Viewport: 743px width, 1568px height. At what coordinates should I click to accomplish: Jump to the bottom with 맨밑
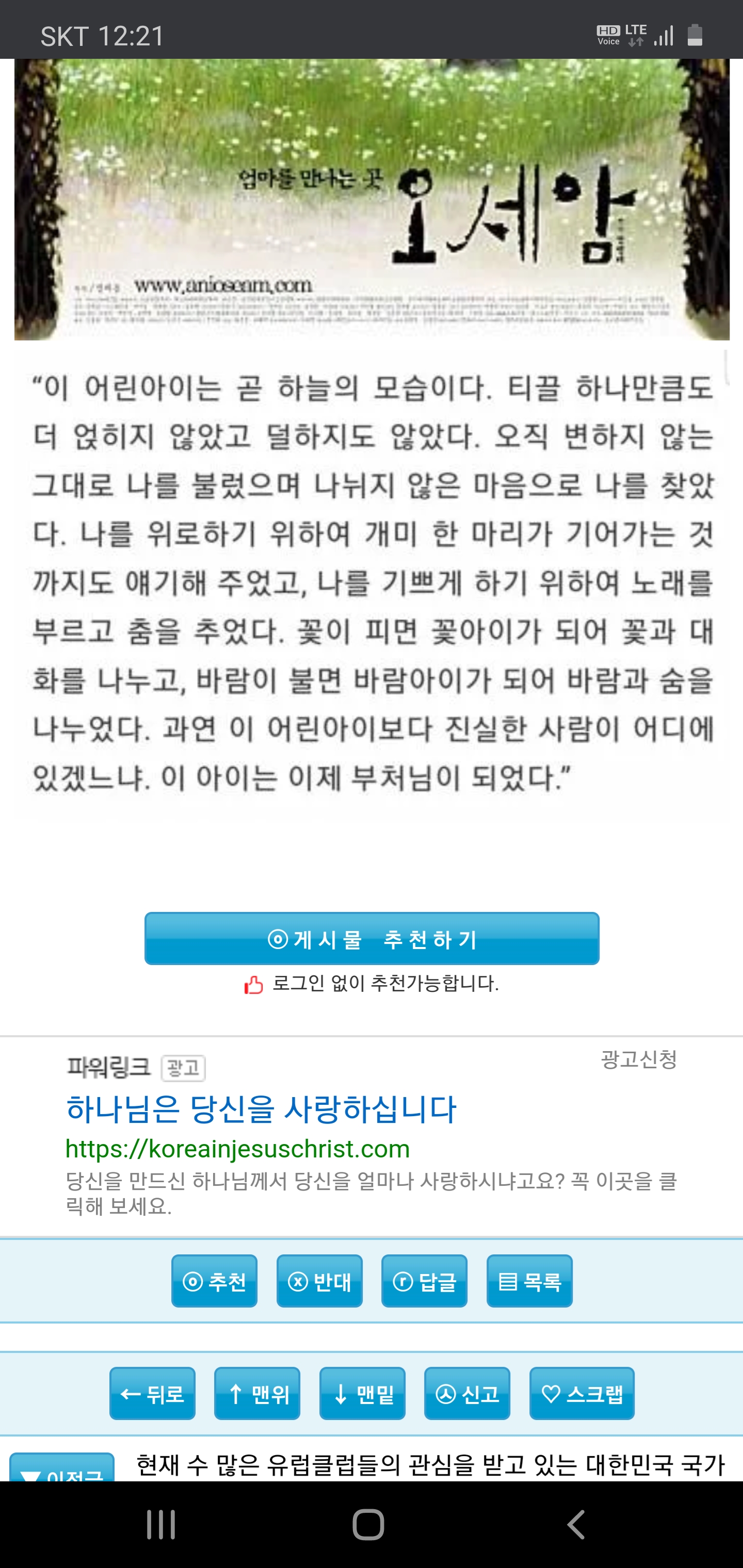[362, 1393]
